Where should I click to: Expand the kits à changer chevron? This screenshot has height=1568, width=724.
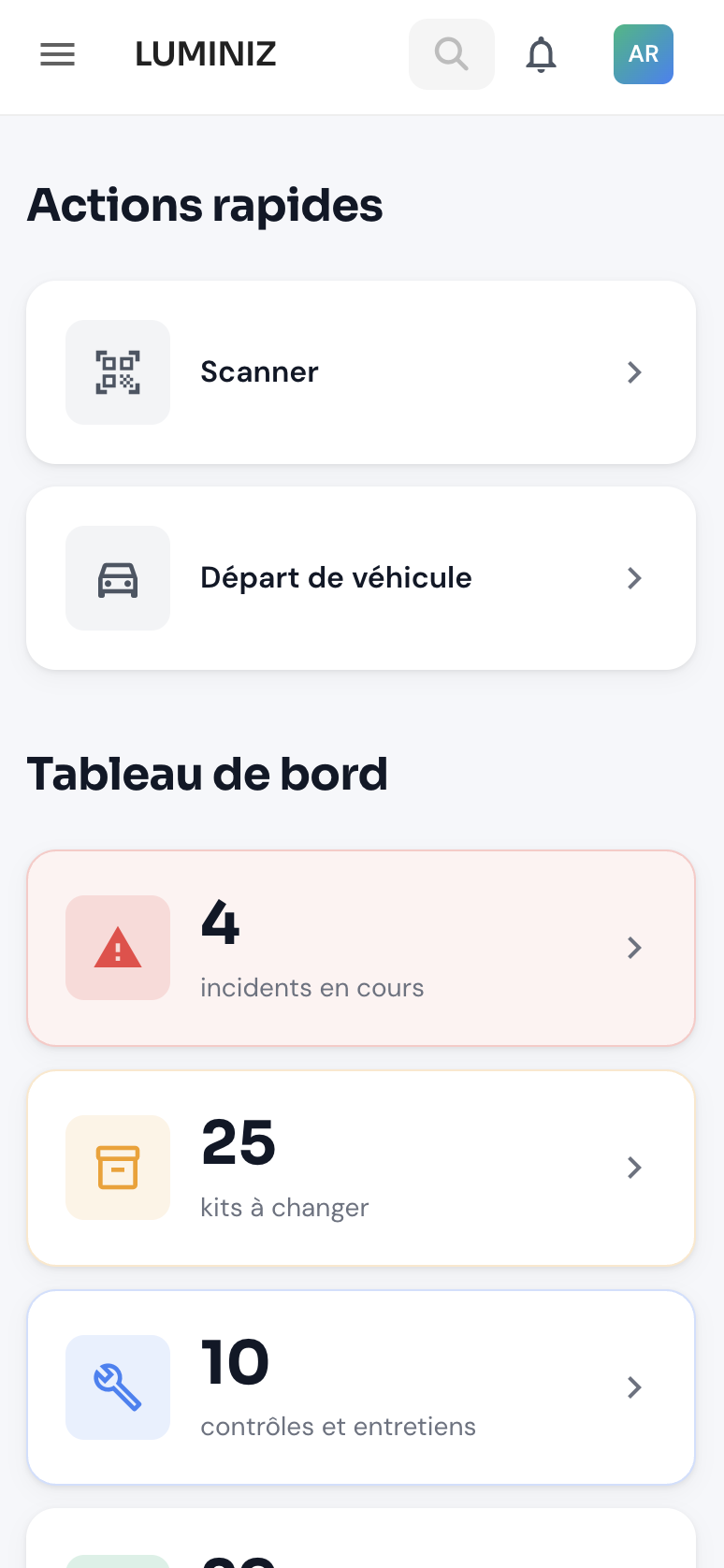coord(634,1168)
